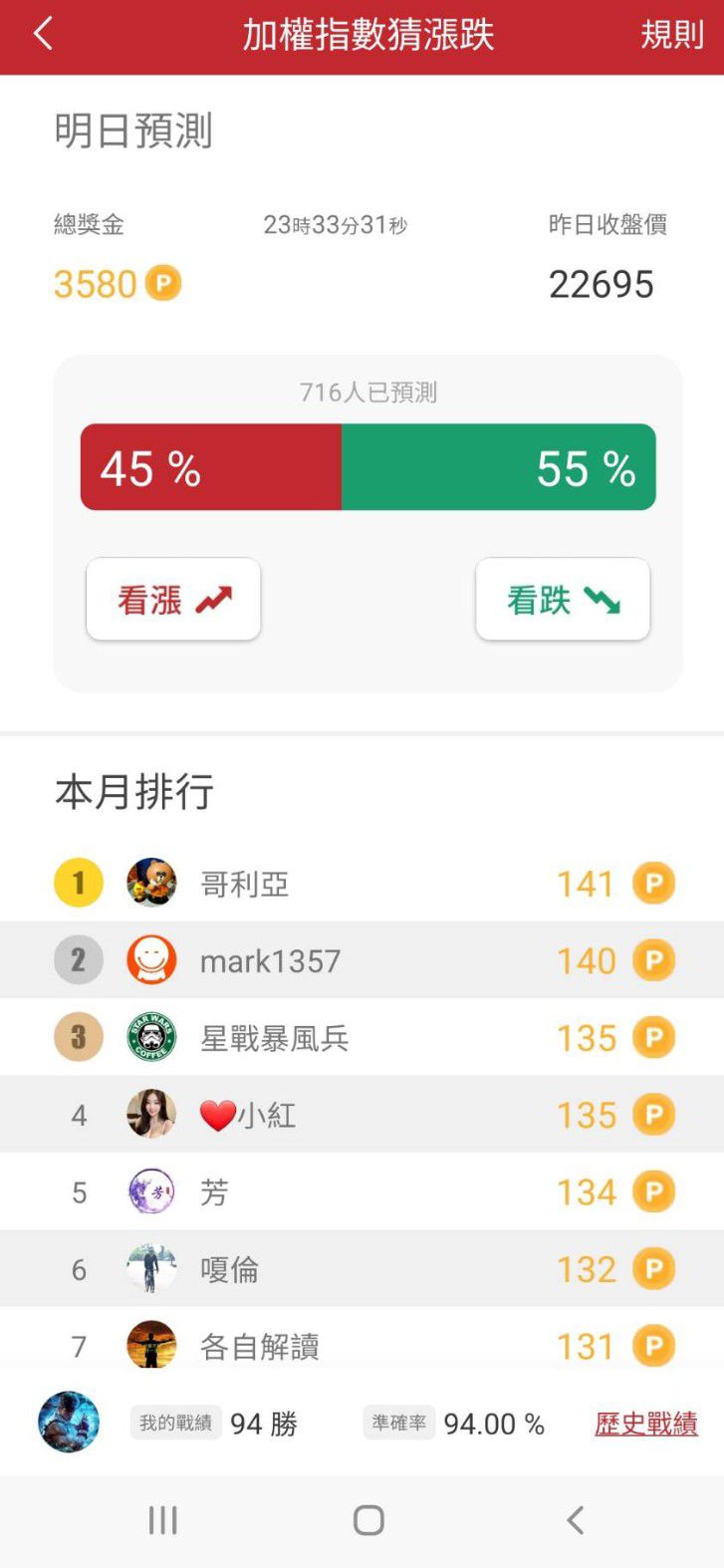Open the 規則 rules page
Viewport: 724px width, 1568px height.
[673, 33]
